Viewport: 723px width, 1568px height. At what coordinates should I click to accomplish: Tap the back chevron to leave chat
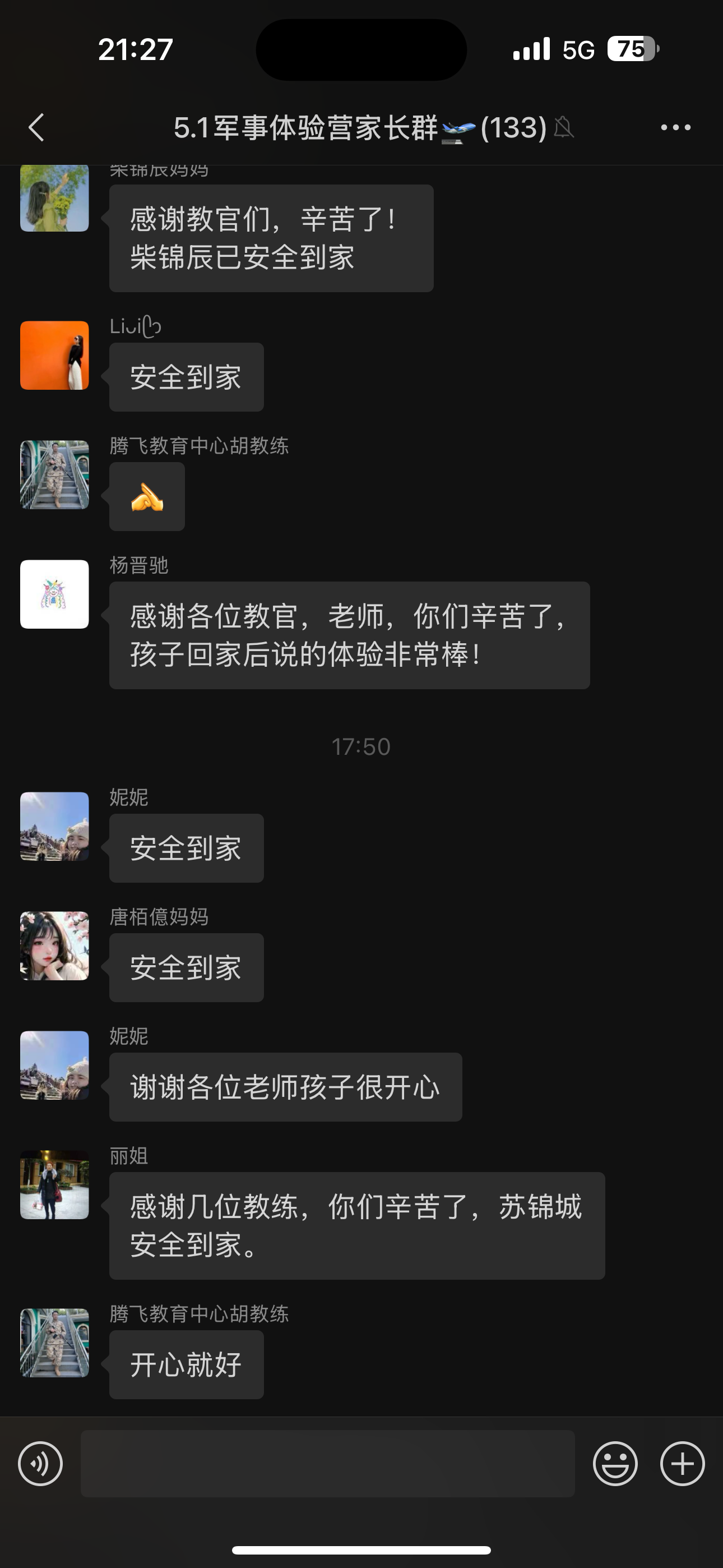pyautogui.click(x=36, y=128)
